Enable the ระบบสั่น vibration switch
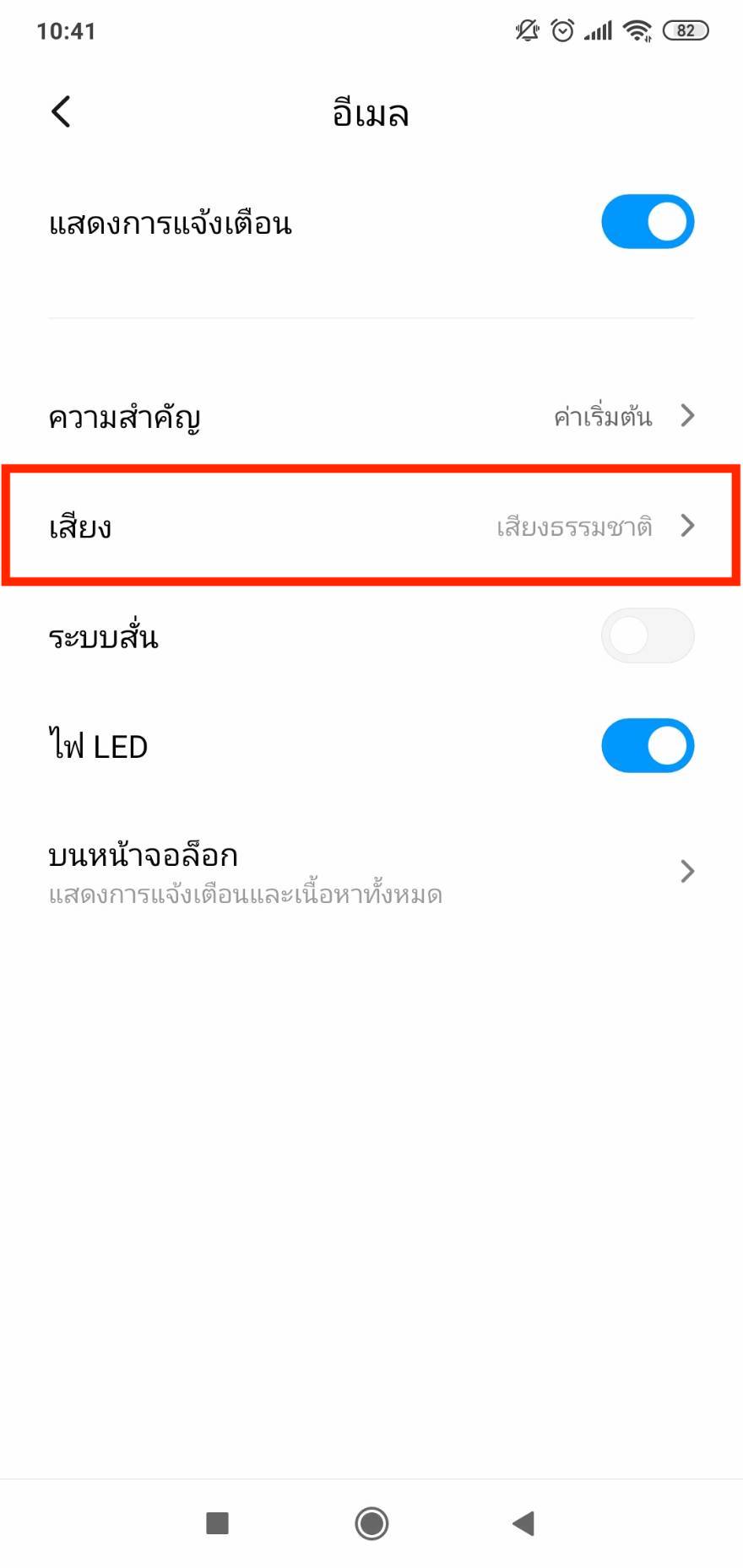 [x=648, y=635]
